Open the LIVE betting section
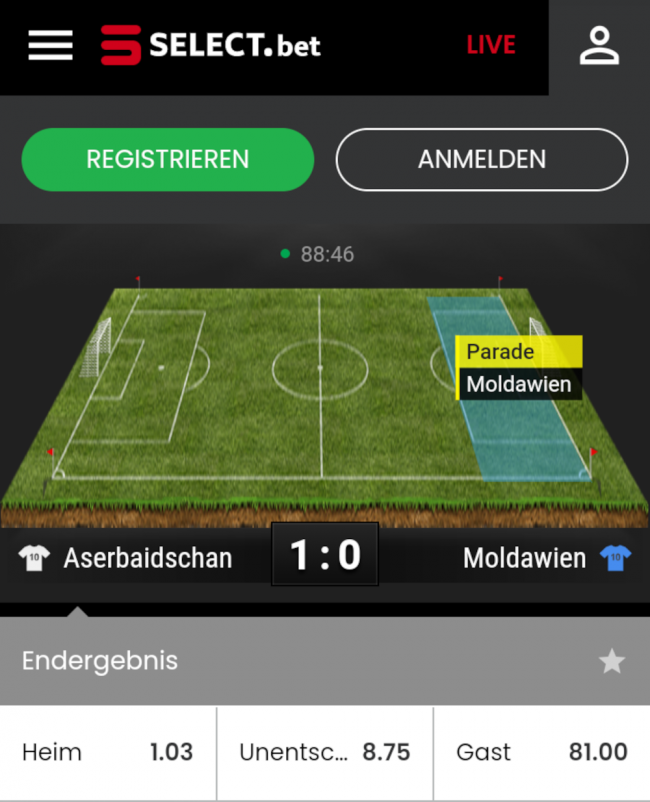The image size is (650, 802). [x=490, y=45]
